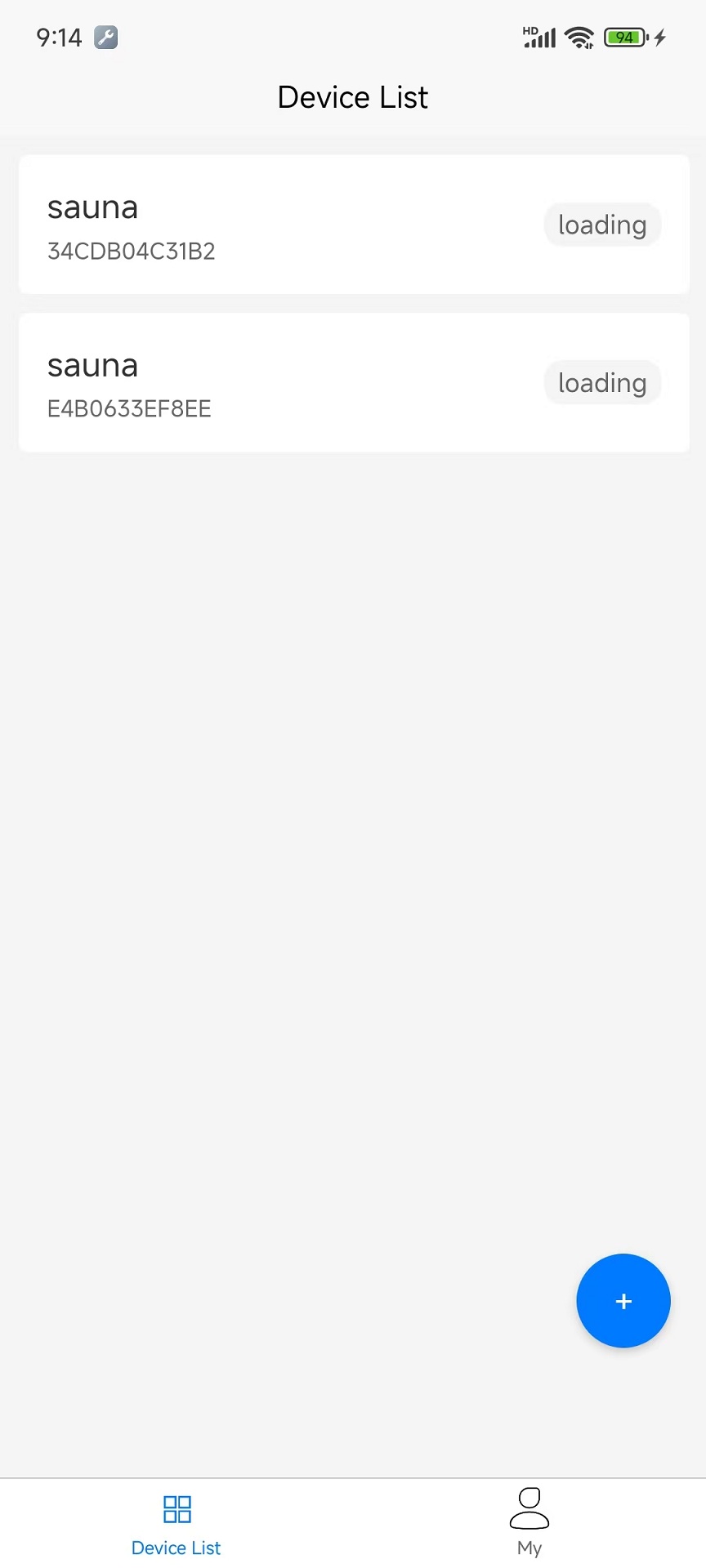Select the Device List tab
Image resolution: width=706 pixels, height=1568 pixels.
coord(176,1522)
